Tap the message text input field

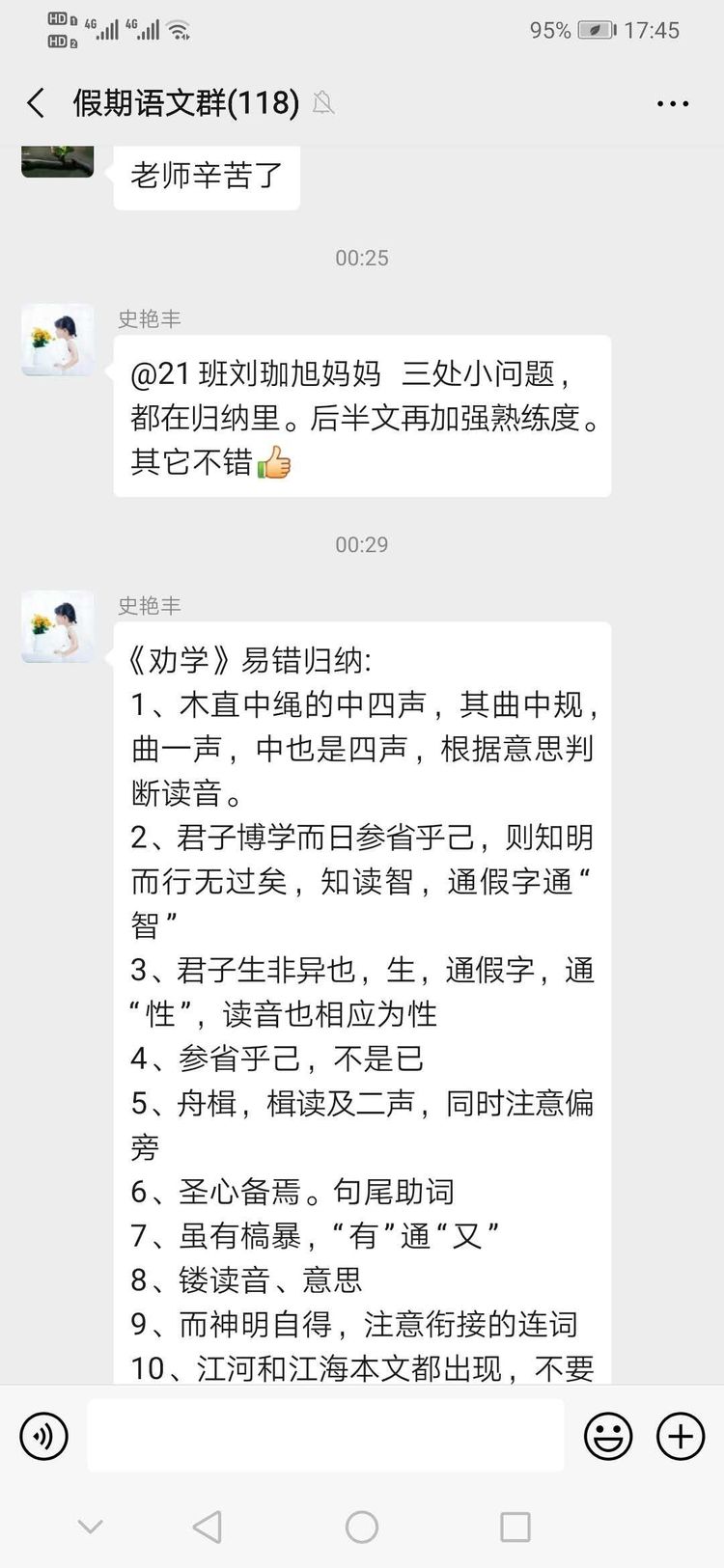click(325, 1436)
